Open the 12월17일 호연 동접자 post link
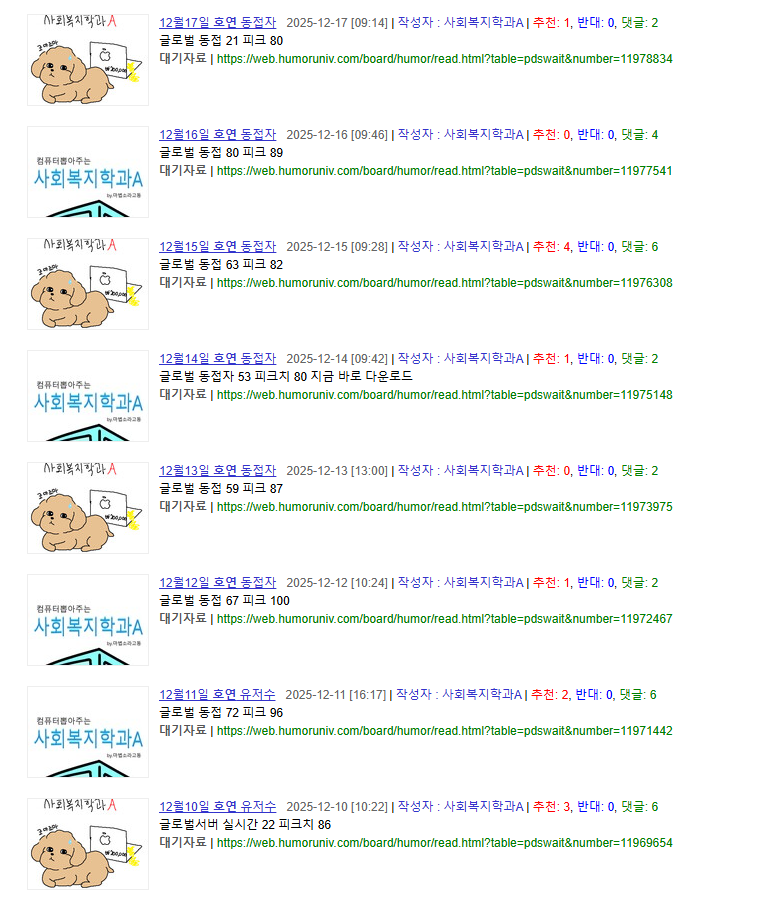Screen dimensions: 784x905 (x=217, y=23)
